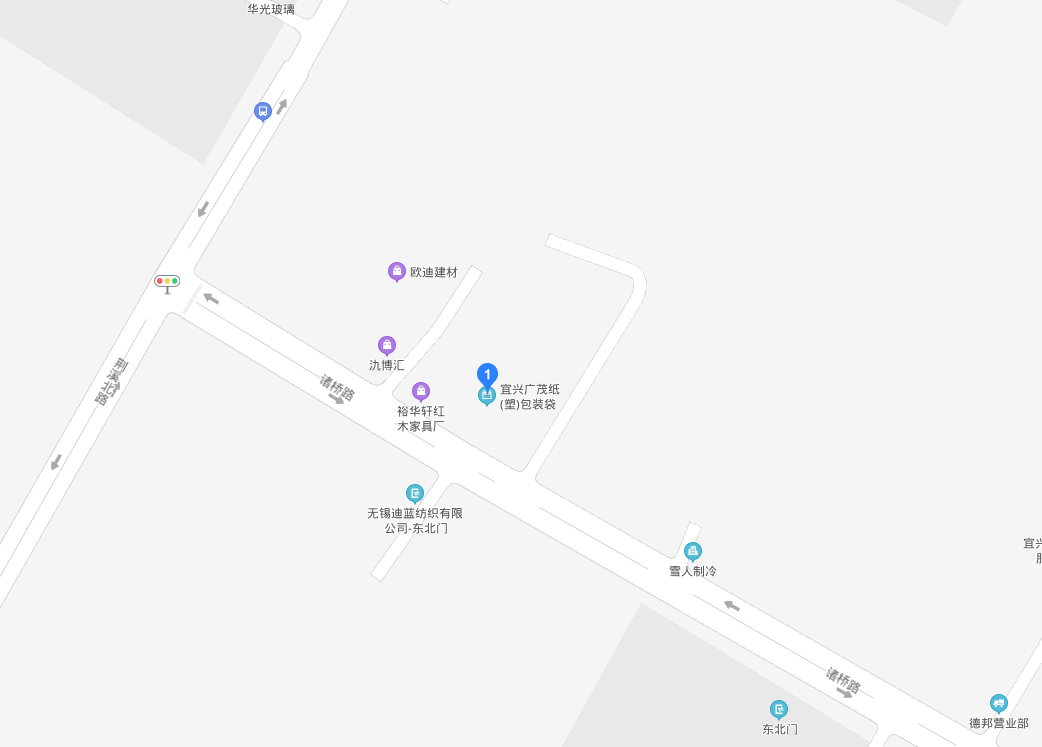The image size is (1042, 747).
Task: Select the bus stop icon
Action: [x=263, y=111]
